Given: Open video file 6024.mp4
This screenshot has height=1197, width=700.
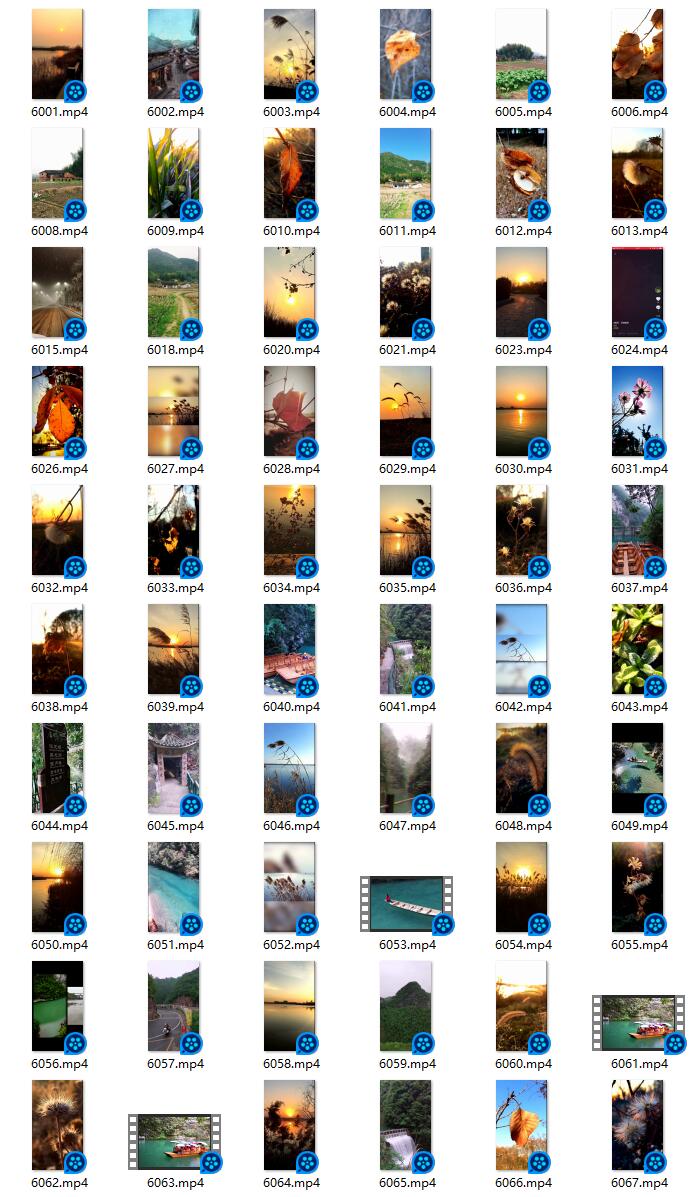Looking at the screenshot, I should coord(638,292).
